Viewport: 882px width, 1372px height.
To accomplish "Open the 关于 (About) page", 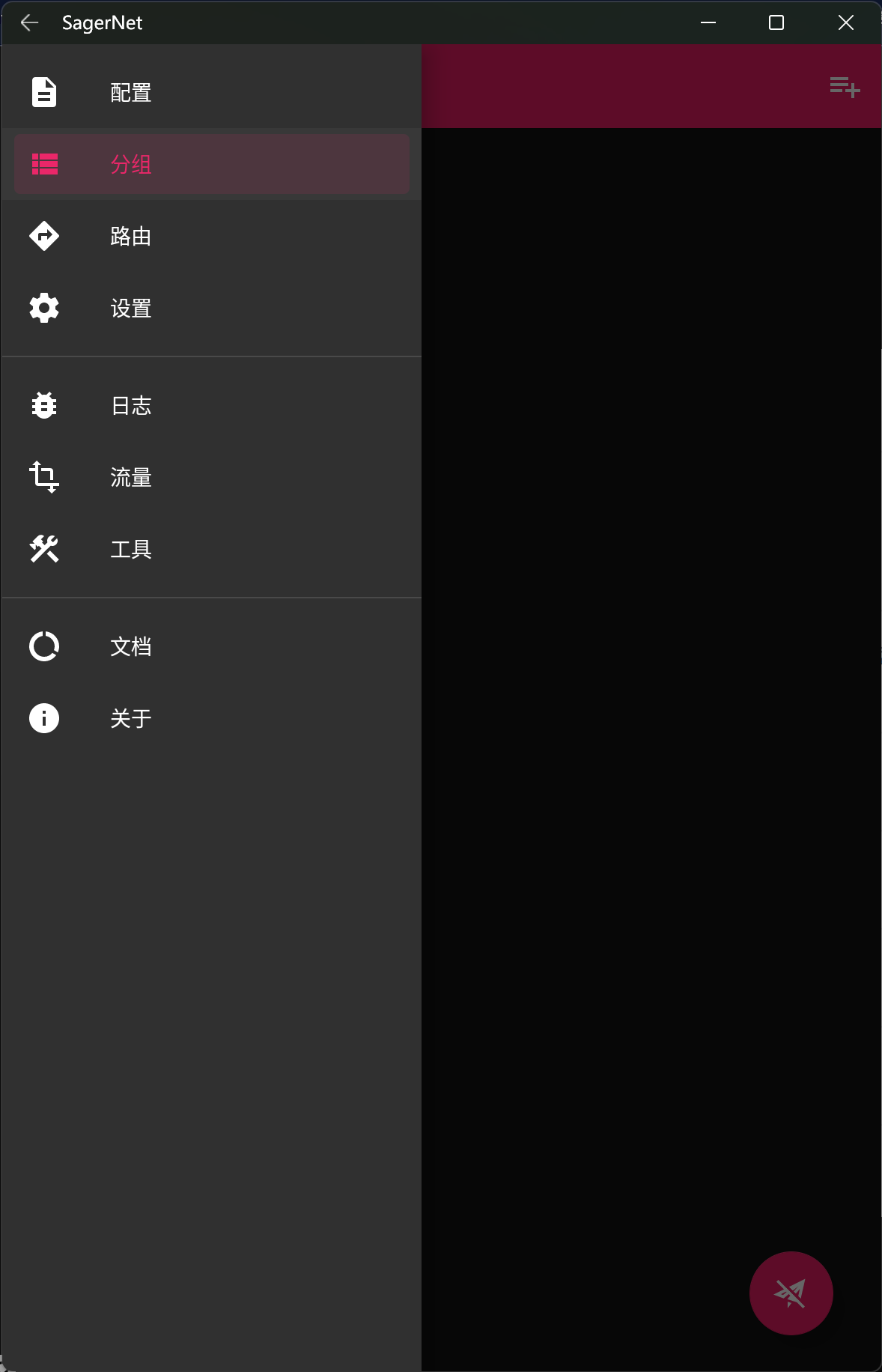I will pyautogui.click(x=131, y=719).
